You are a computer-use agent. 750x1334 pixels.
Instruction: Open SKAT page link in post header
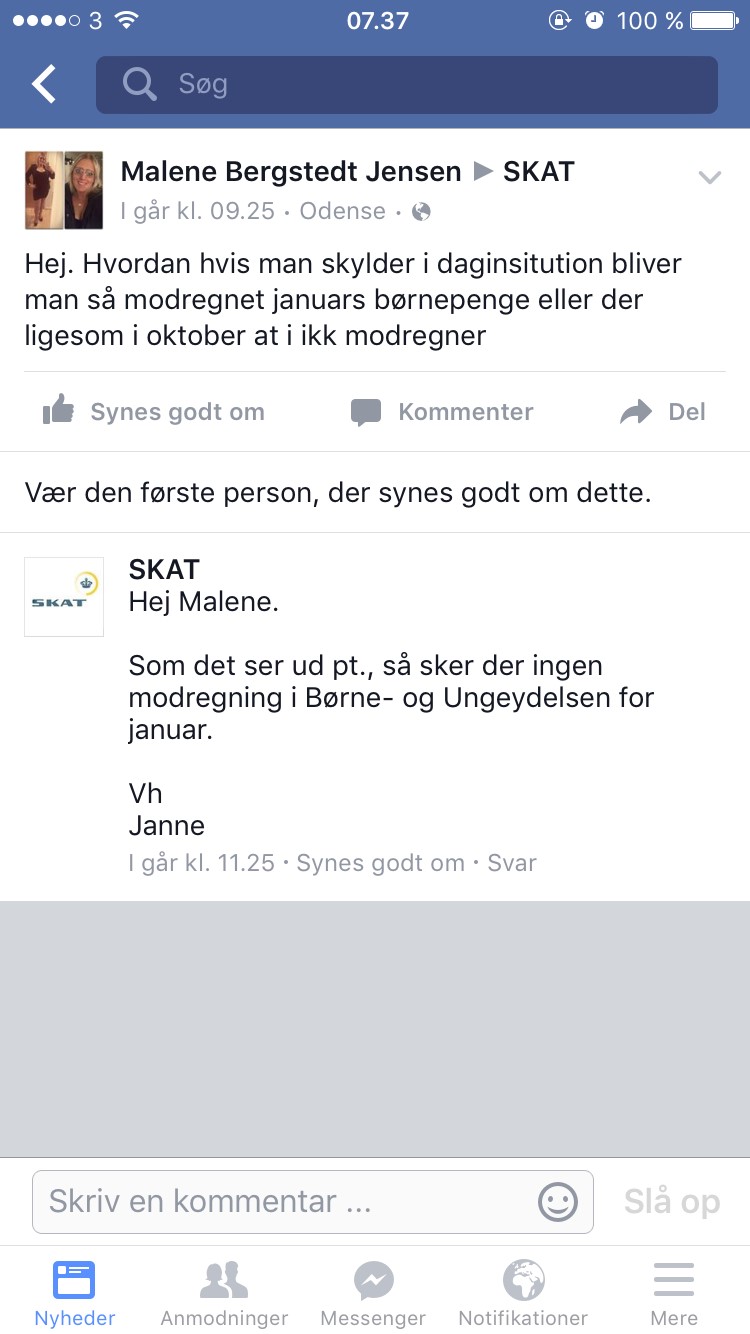click(538, 172)
